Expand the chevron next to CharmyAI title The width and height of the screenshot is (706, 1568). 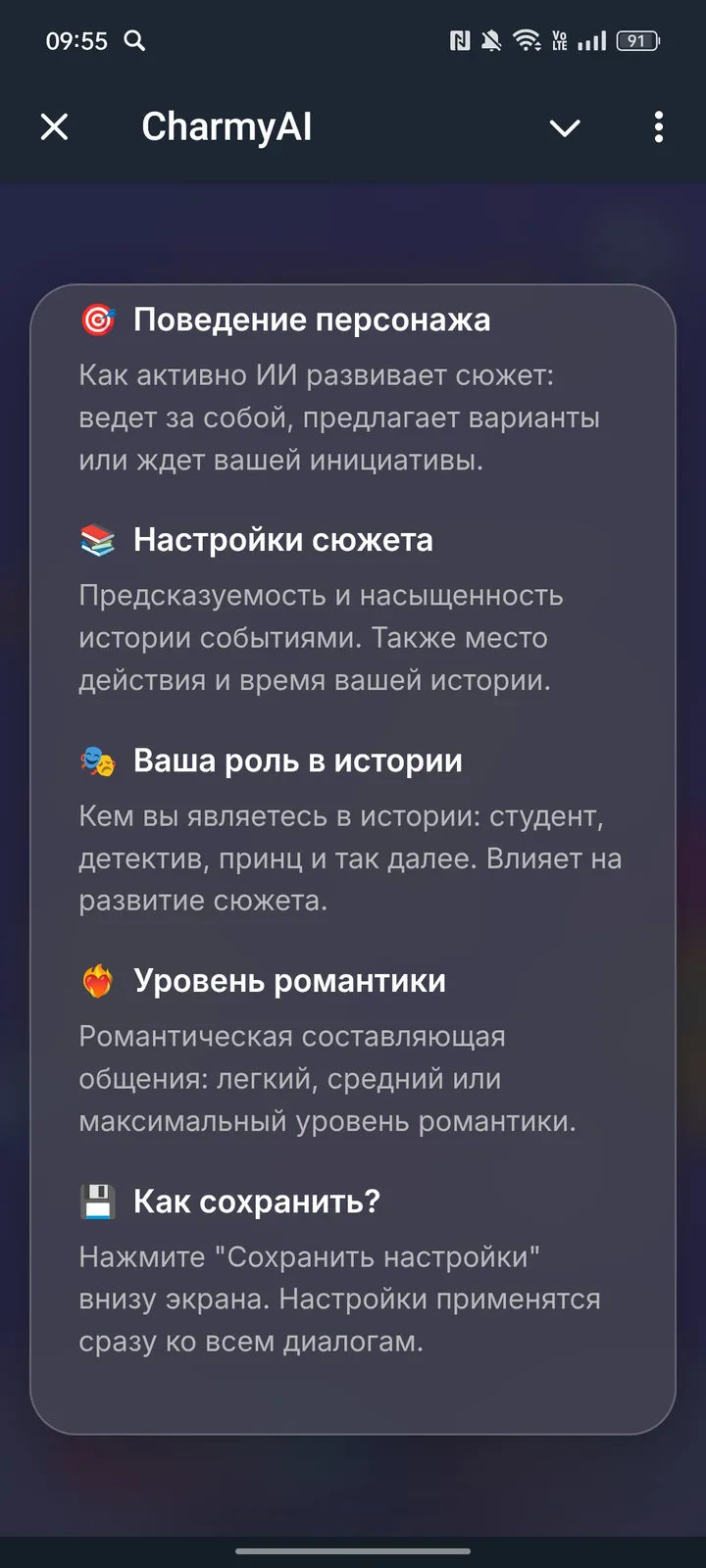pyautogui.click(x=564, y=127)
